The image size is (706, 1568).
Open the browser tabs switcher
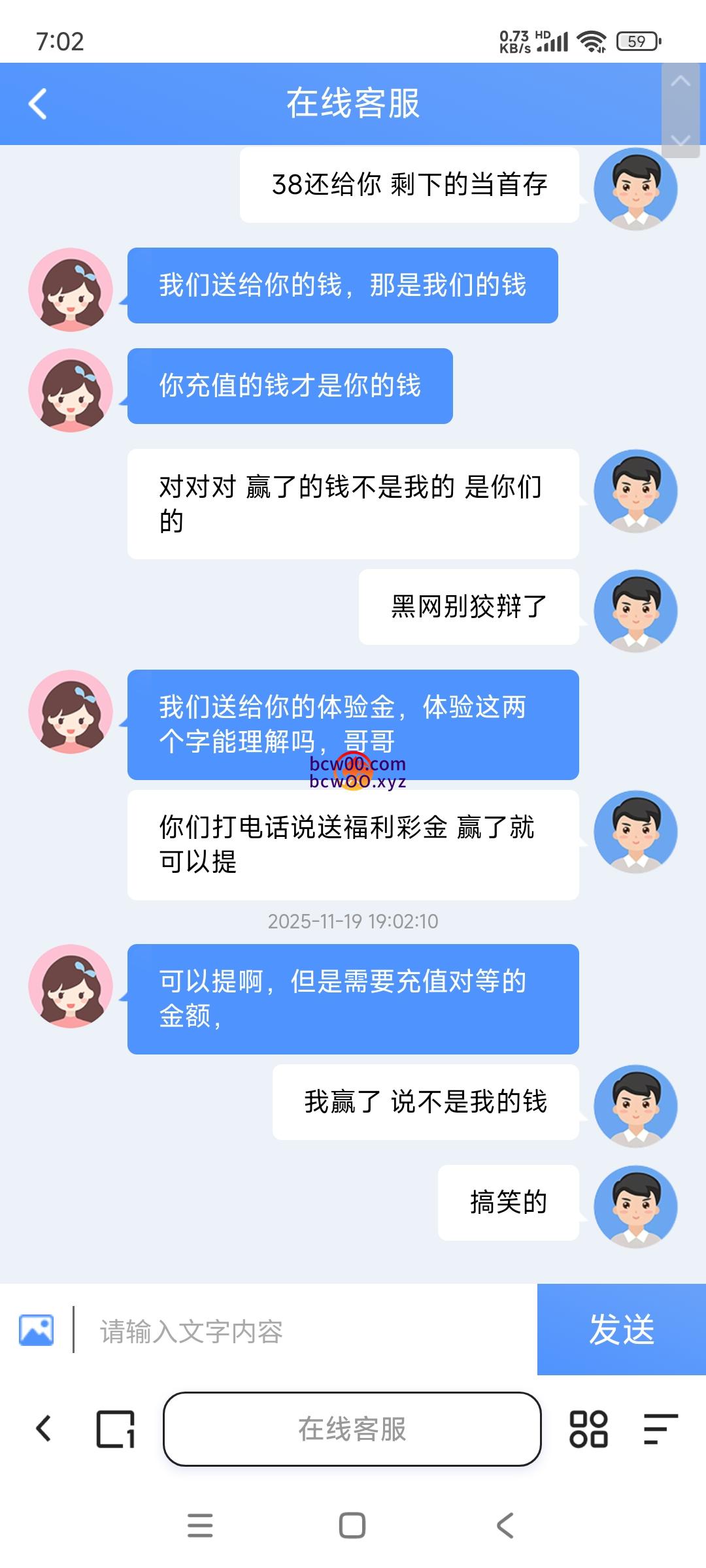[116, 1429]
